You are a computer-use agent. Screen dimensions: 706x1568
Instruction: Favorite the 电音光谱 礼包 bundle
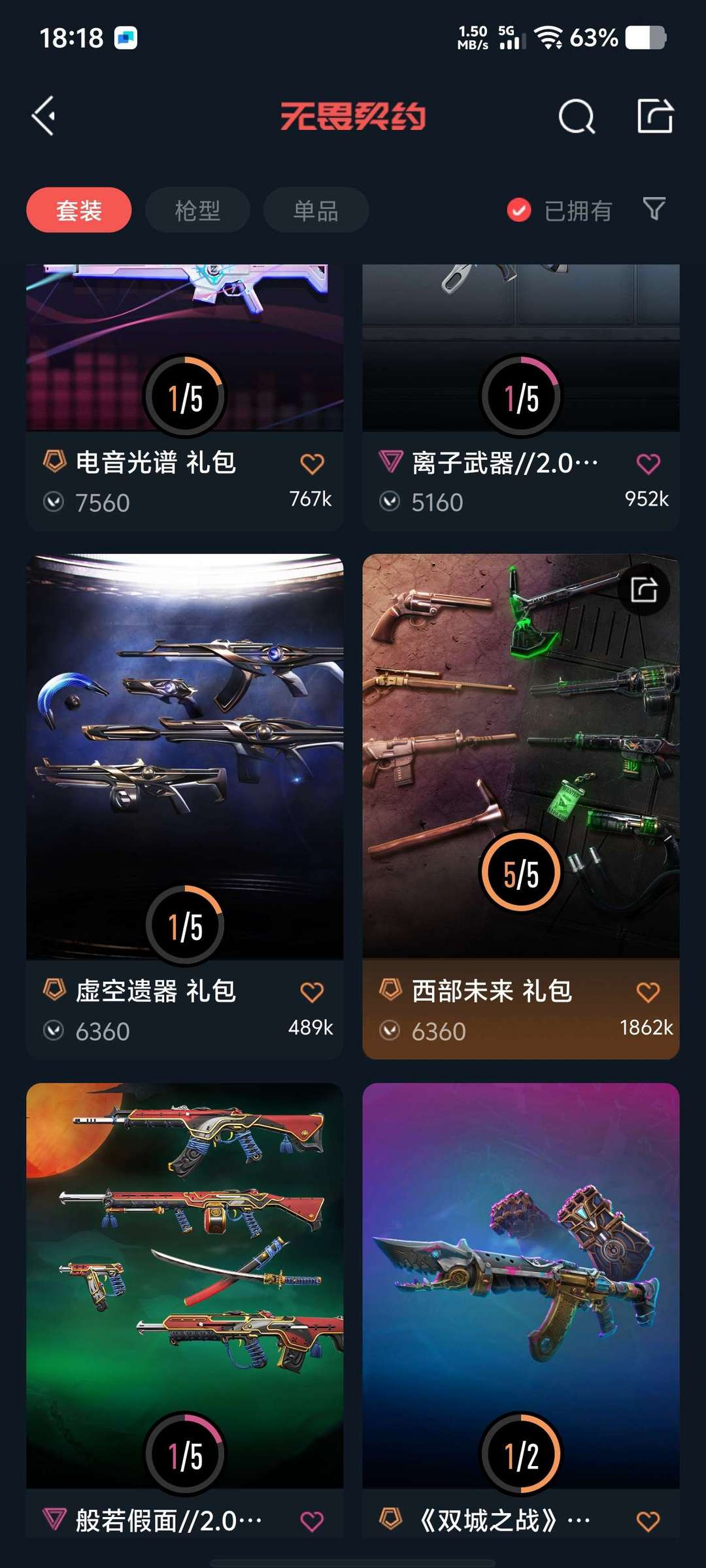point(312,464)
